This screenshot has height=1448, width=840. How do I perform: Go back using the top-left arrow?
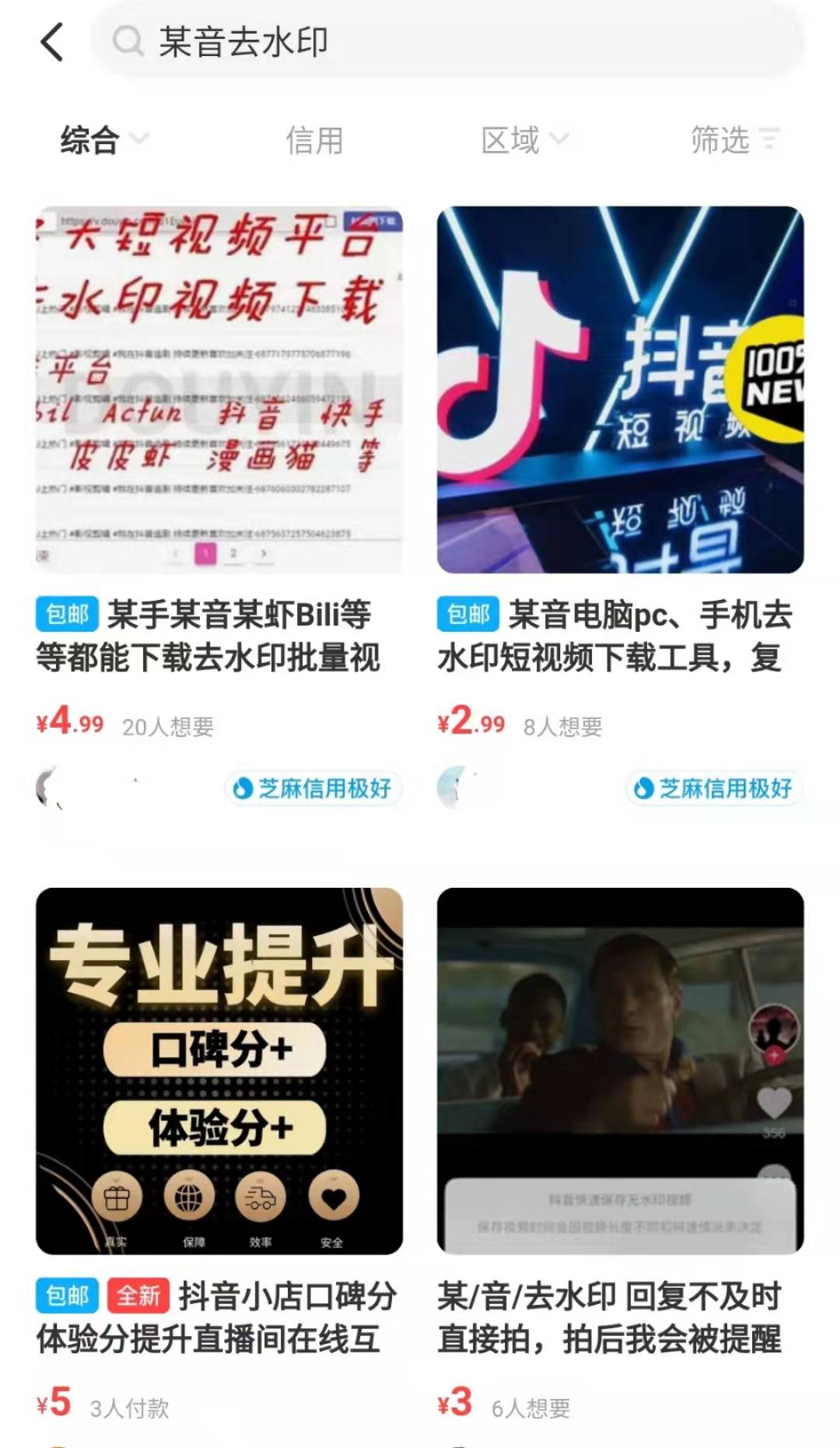pyautogui.click(x=51, y=42)
